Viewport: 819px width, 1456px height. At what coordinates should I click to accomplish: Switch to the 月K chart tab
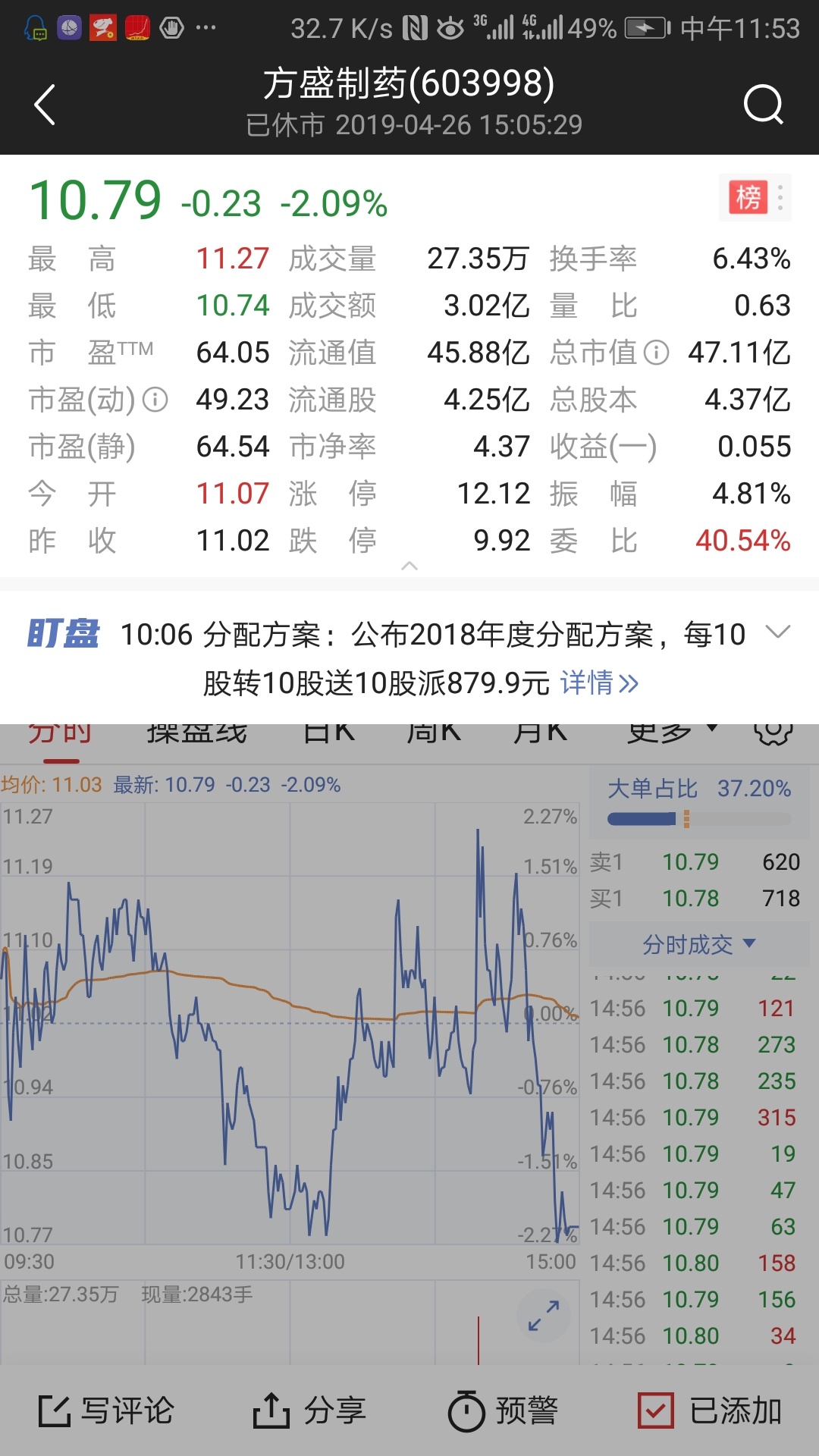[539, 733]
